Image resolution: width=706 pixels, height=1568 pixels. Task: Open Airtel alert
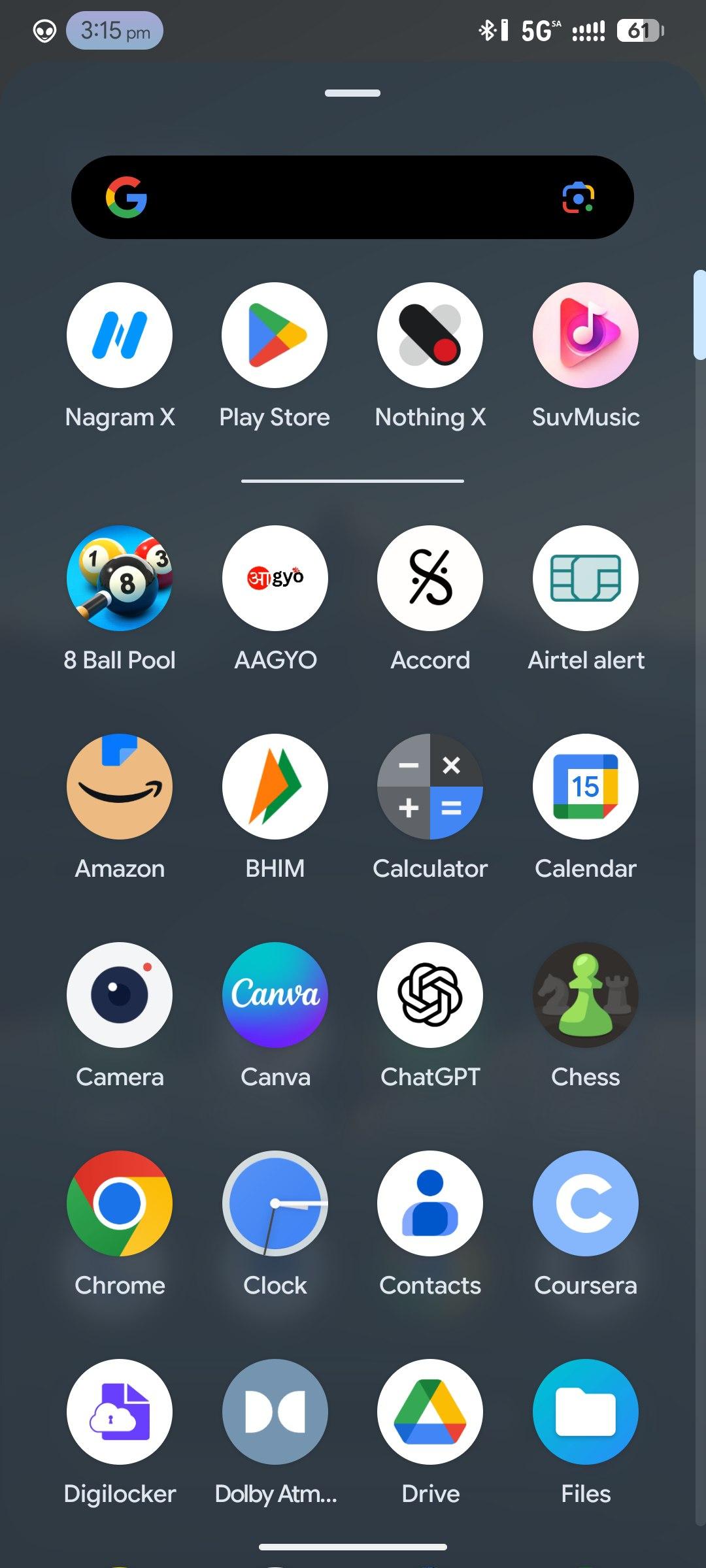coord(586,578)
